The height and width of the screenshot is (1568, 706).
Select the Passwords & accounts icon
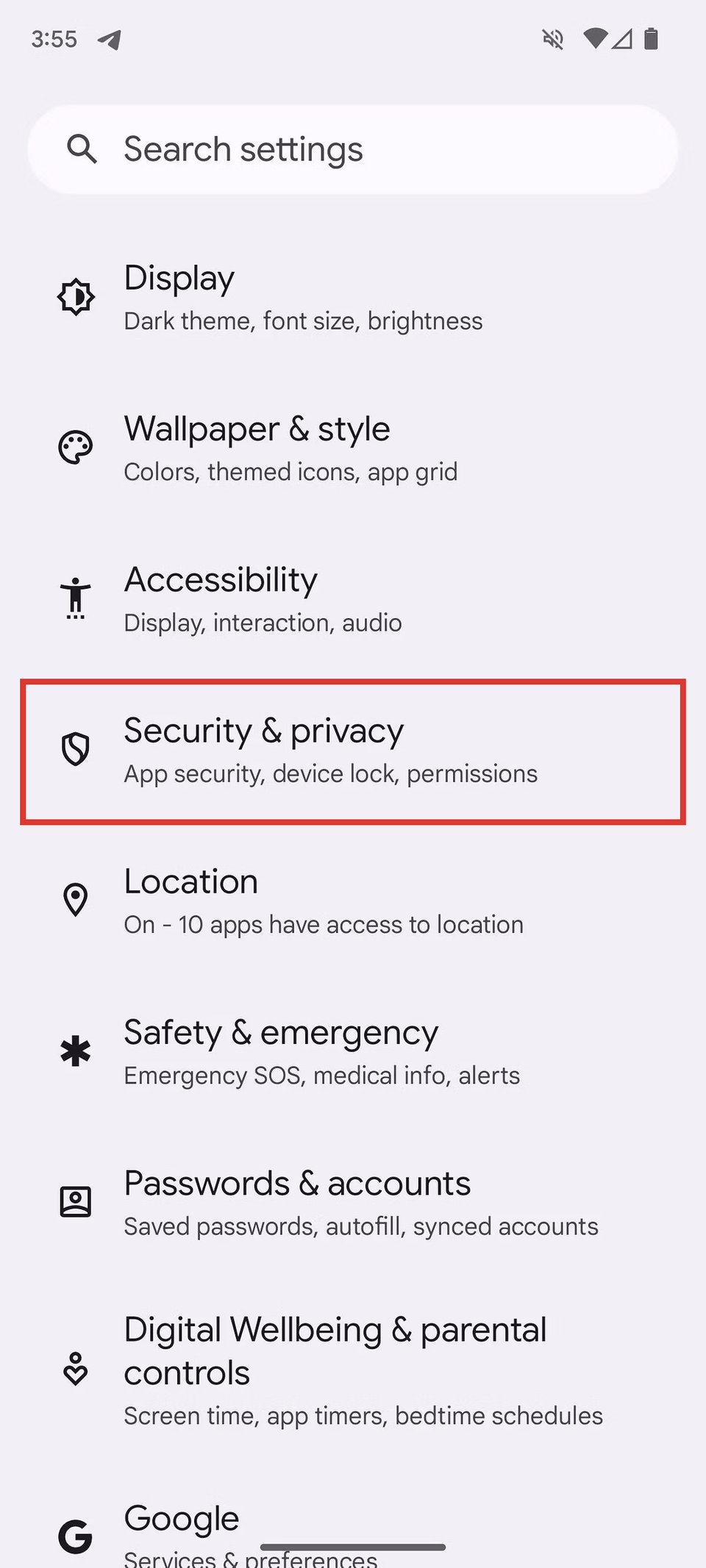coord(75,1201)
